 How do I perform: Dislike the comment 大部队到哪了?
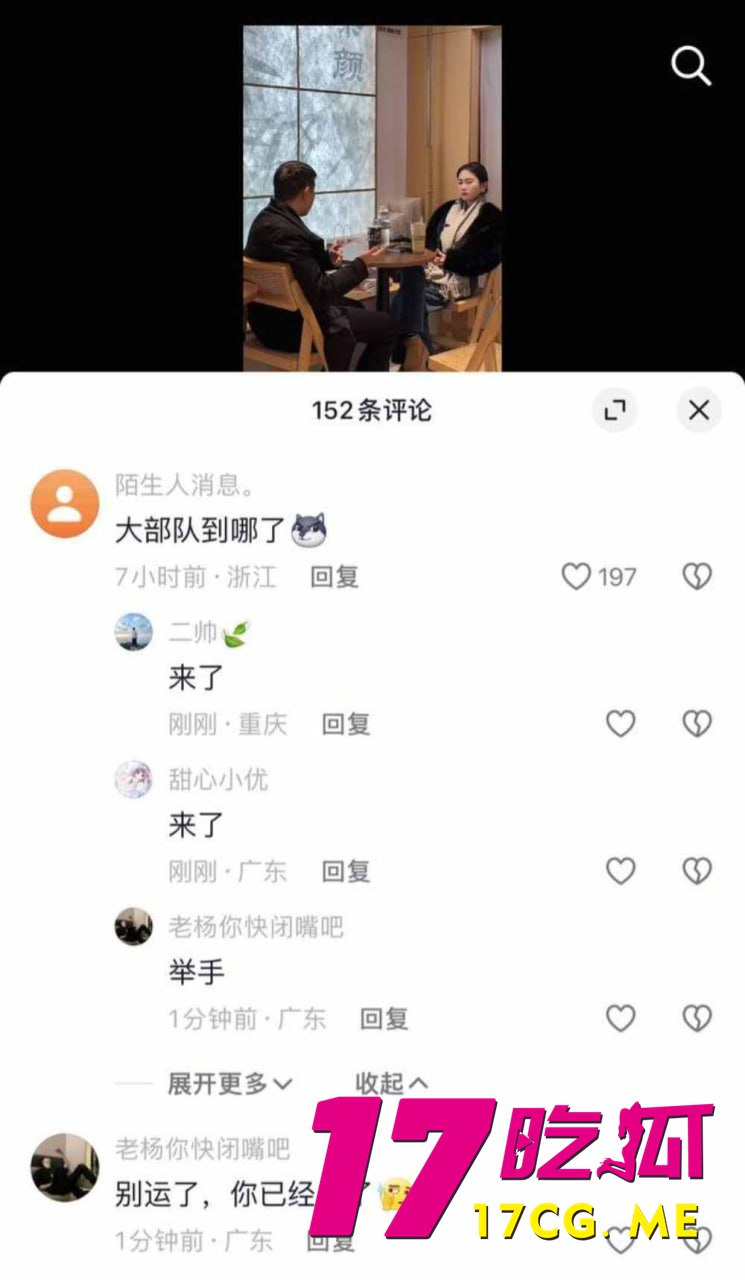pos(697,576)
